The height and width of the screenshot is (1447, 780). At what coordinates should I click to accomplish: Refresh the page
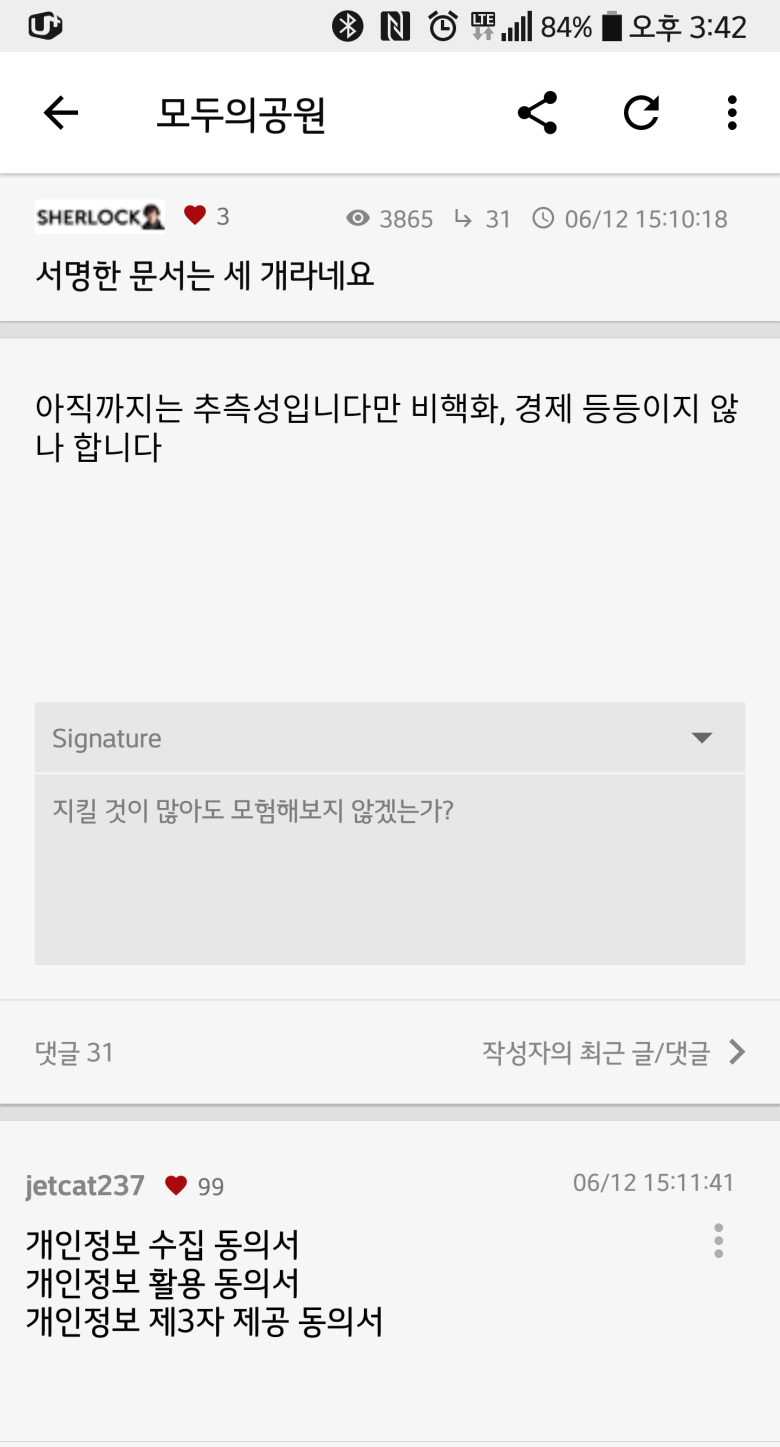tap(641, 113)
